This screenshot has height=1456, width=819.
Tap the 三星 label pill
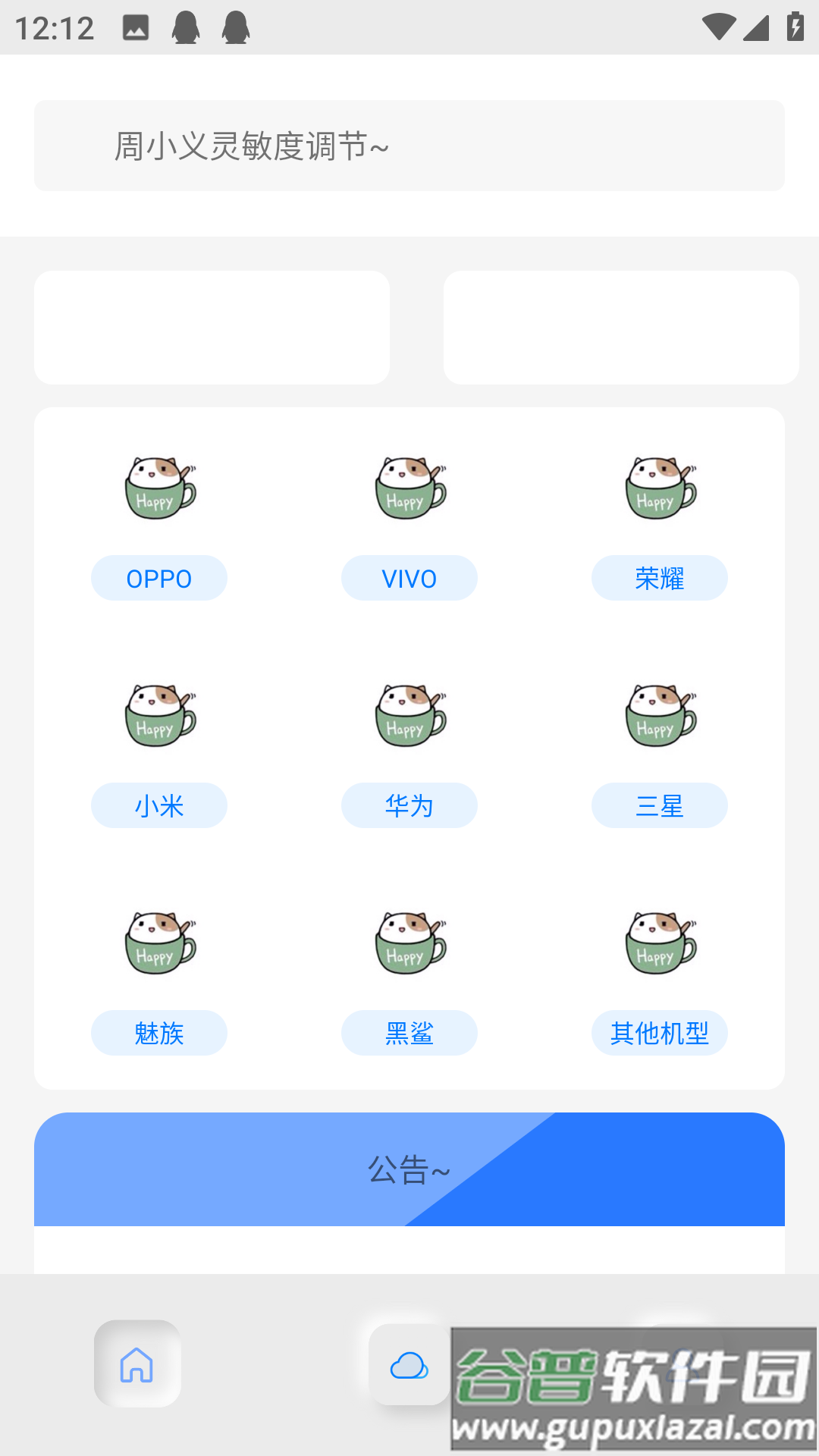[x=659, y=805]
